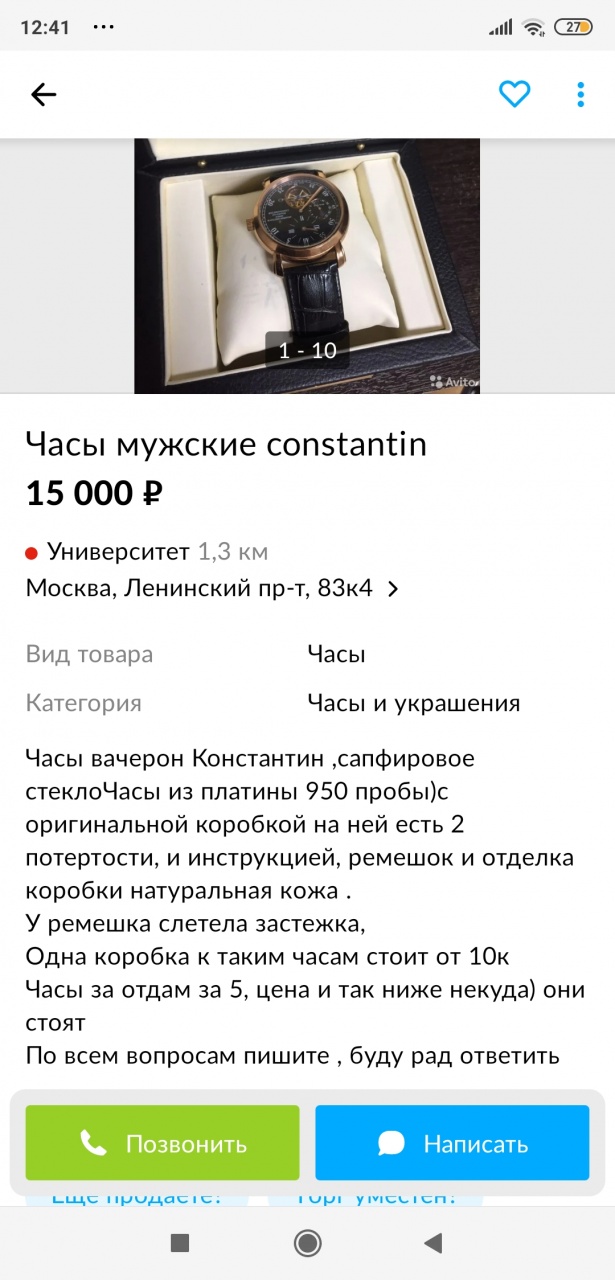Open recent apps with the square button

(x=180, y=1243)
